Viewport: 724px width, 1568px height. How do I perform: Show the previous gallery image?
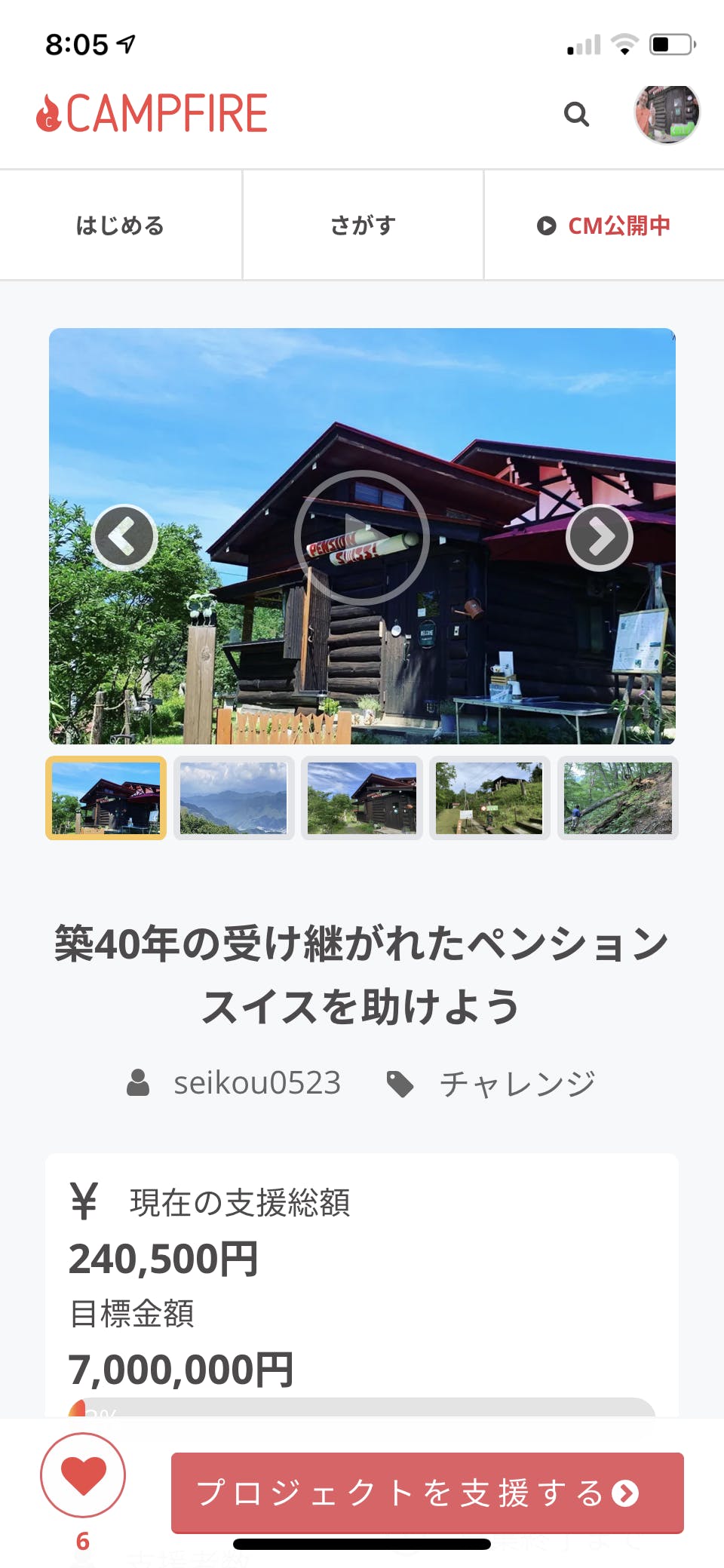coord(124,537)
